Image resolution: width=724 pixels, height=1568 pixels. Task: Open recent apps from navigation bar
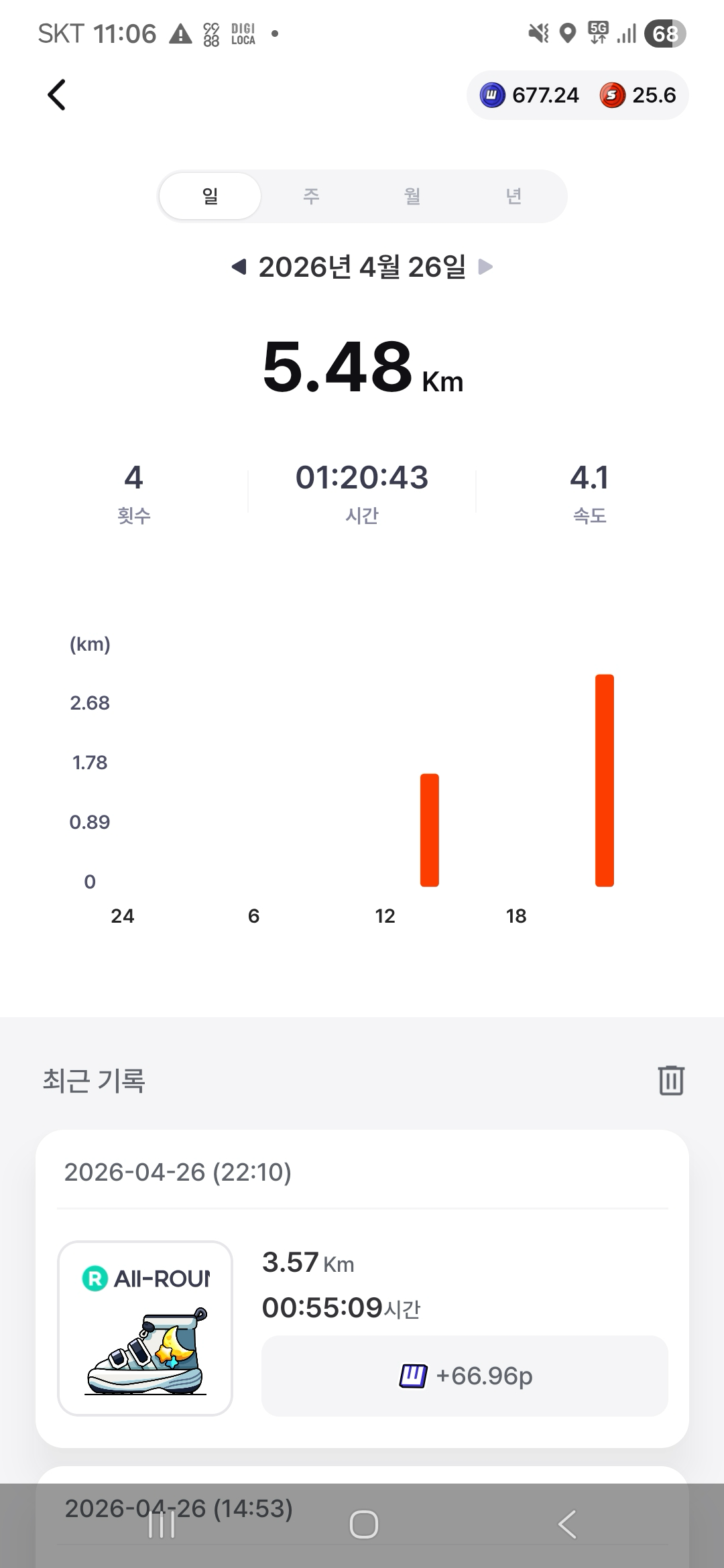(162, 1524)
